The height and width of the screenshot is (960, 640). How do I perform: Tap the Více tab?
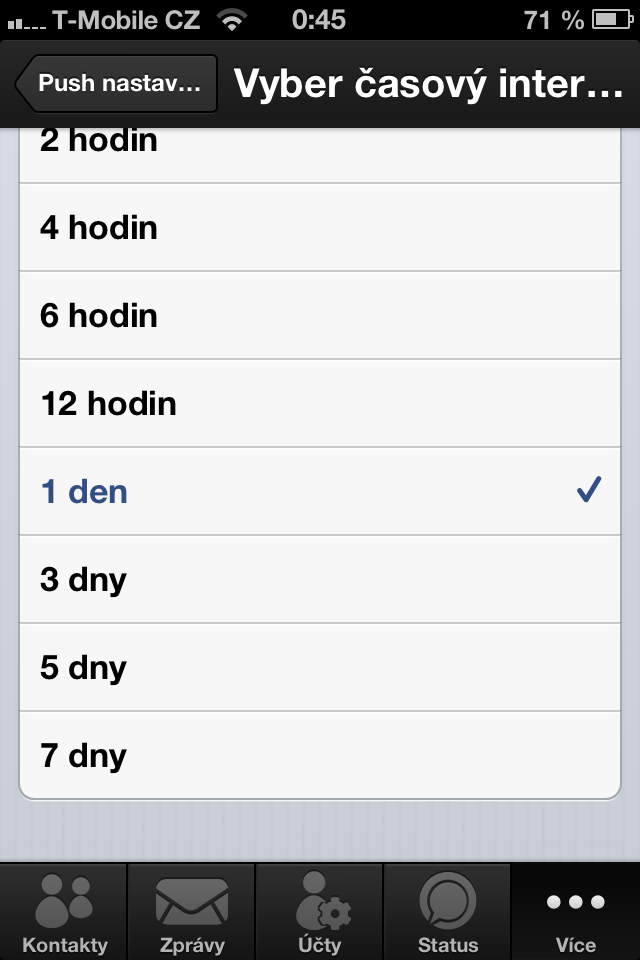pos(575,912)
